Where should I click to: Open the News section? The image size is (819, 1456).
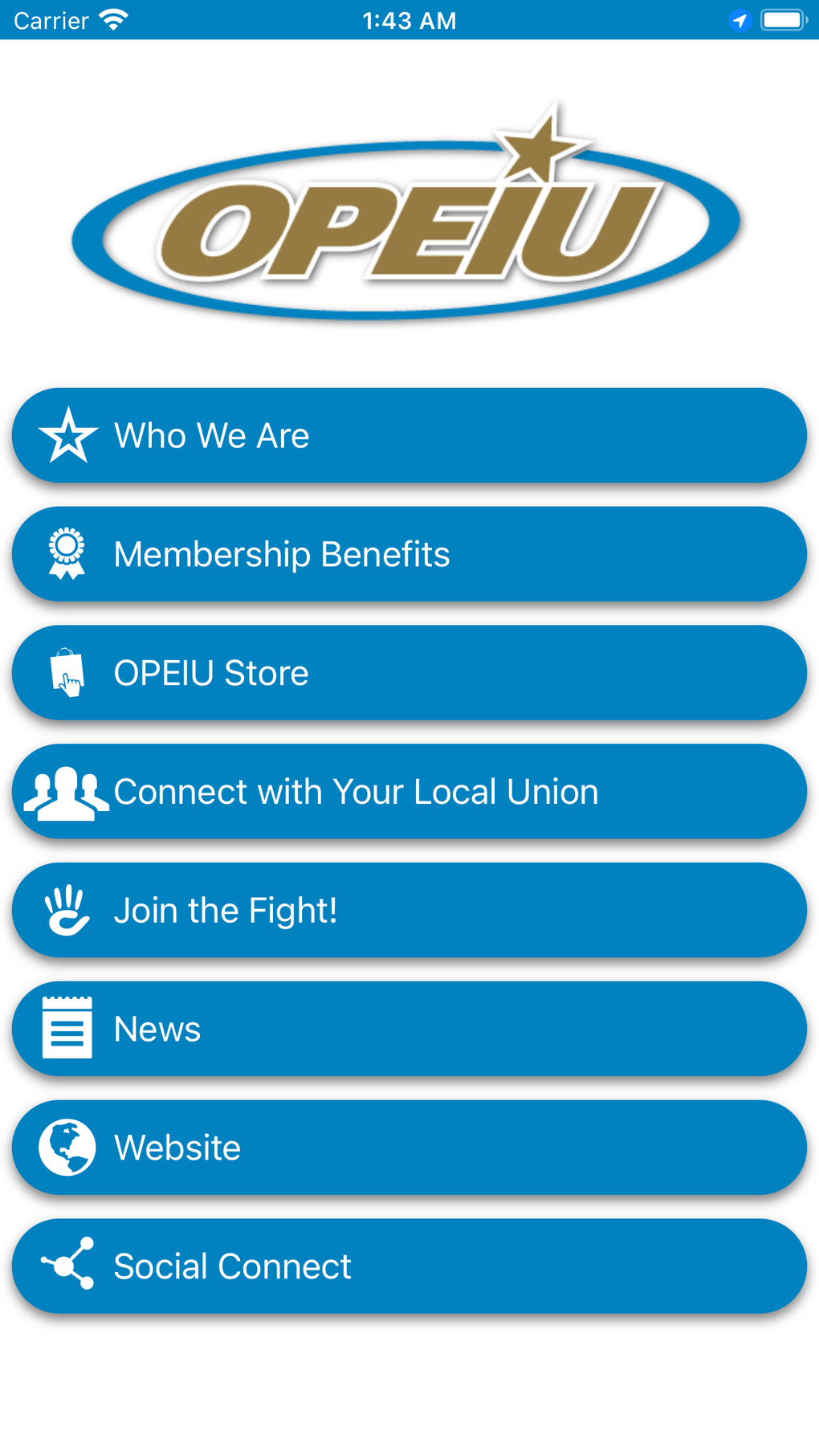click(409, 1029)
